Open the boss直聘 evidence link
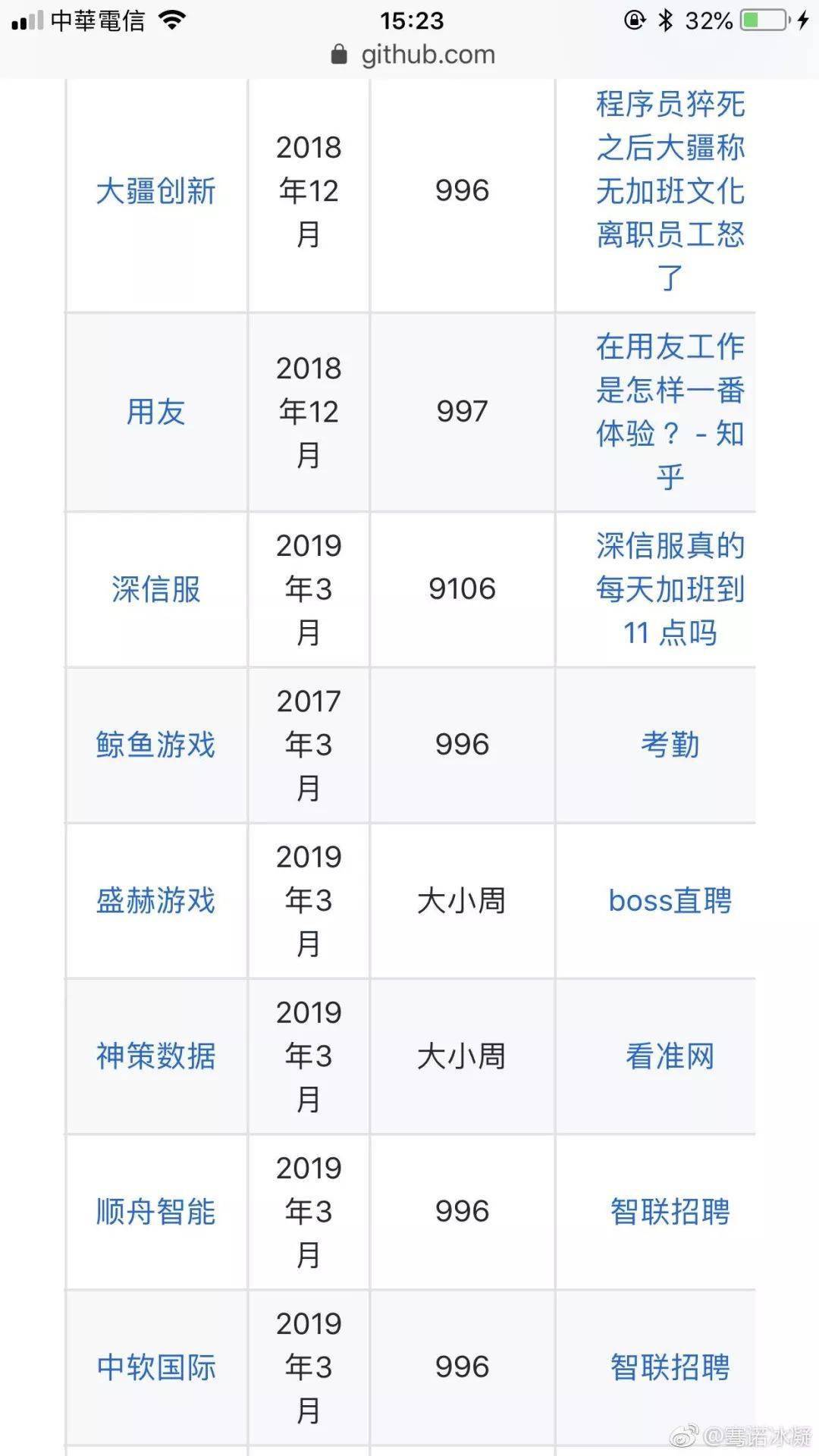819x1456 pixels. point(670,901)
